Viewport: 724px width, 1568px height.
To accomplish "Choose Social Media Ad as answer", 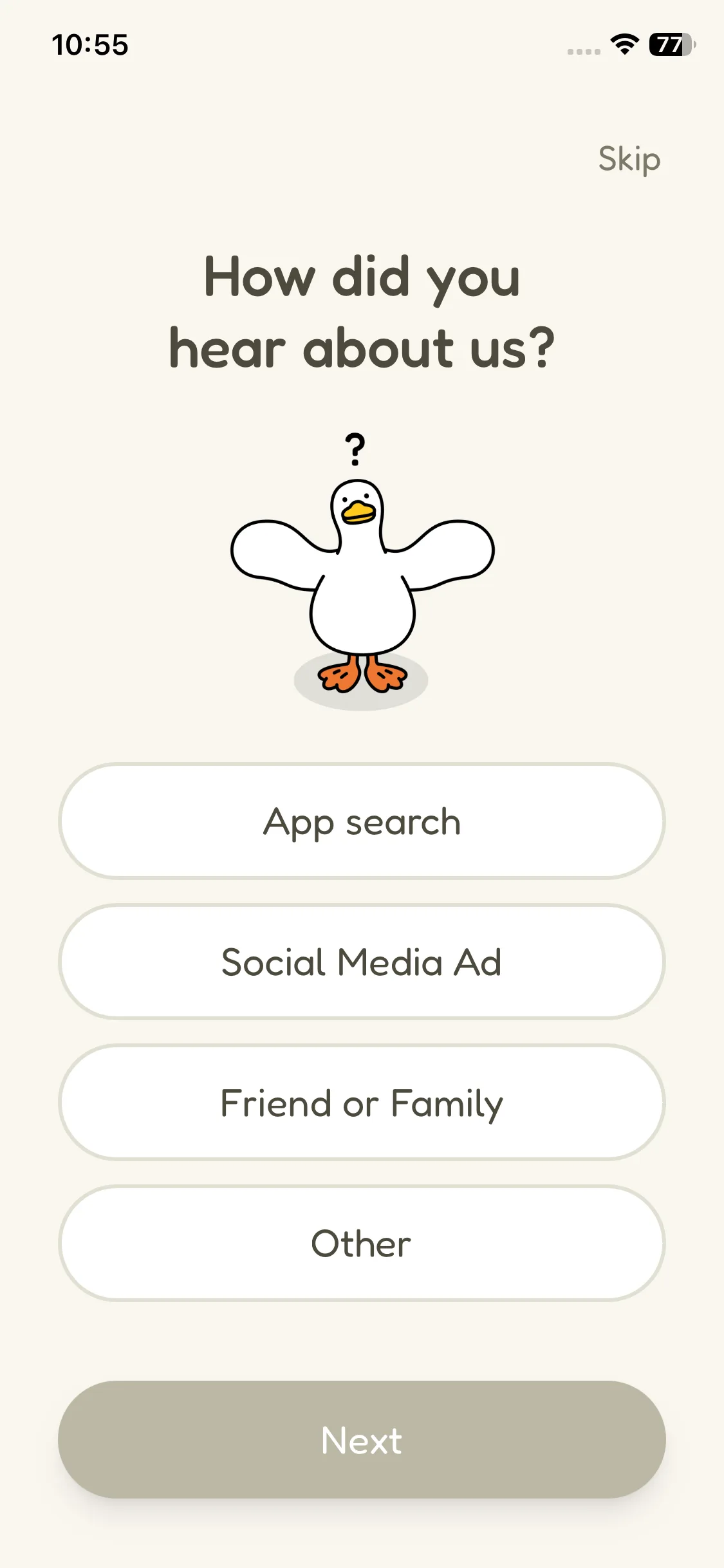I will tap(362, 962).
